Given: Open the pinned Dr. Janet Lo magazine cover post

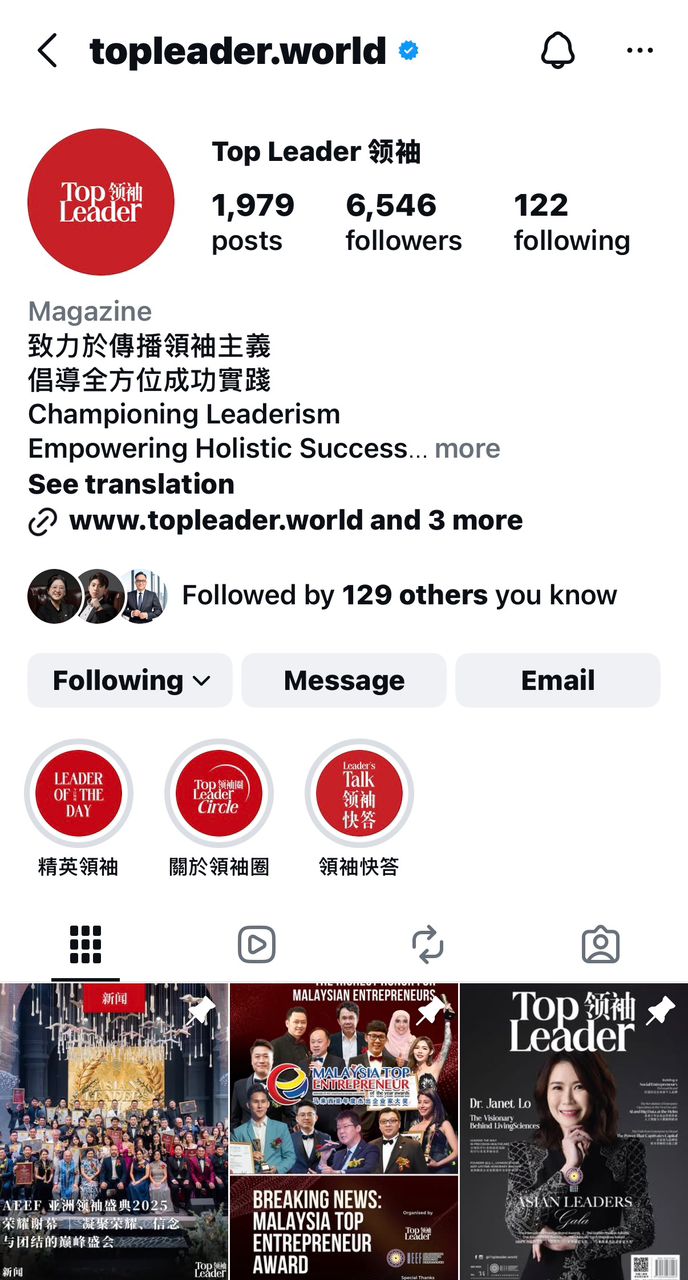Looking at the screenshot, I should (x=574, y=1130).
